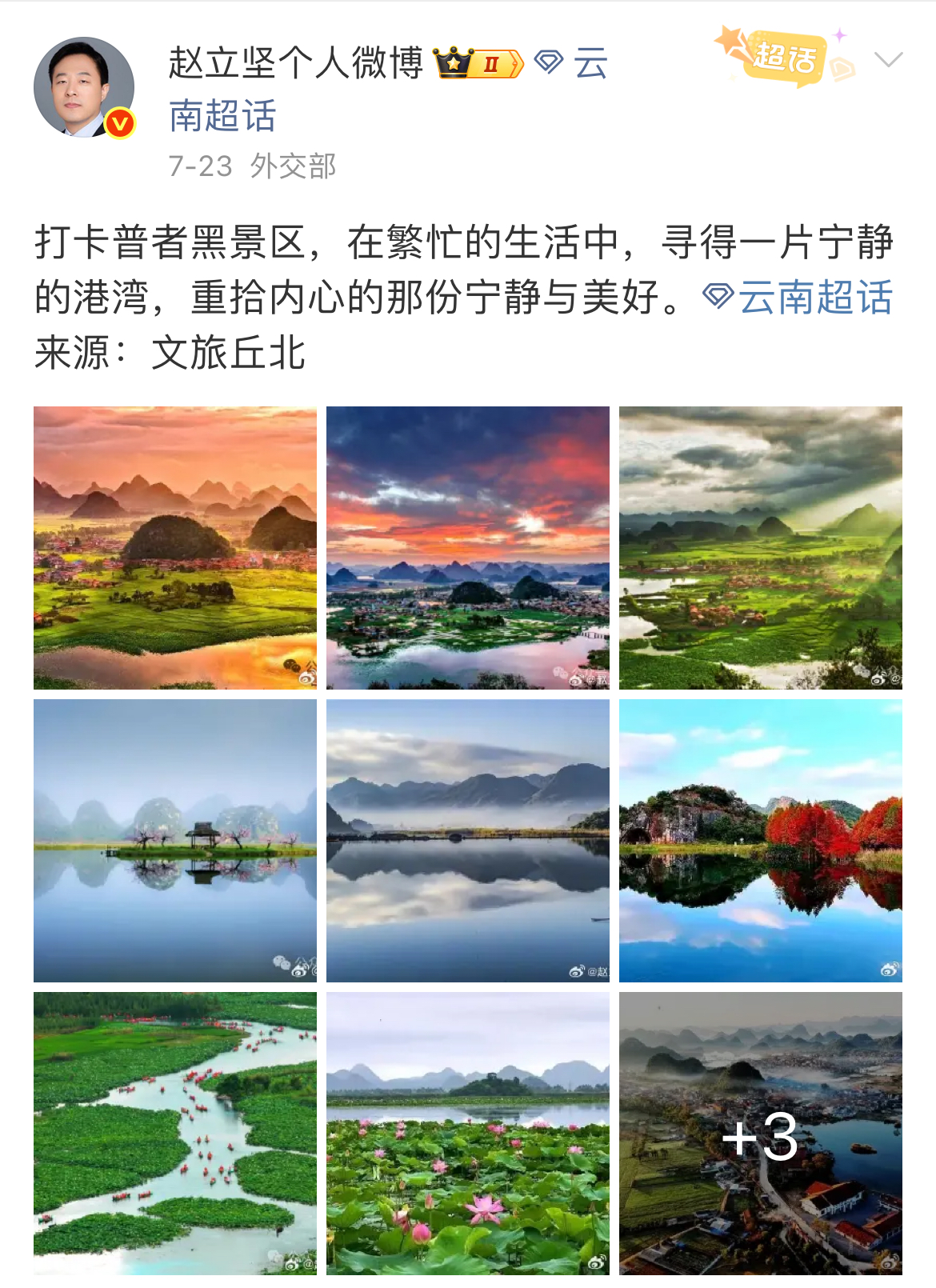Viewport: 936px width, 1288px height.
Task: Open the red trees reflection photo
Action: pos(760,840)
